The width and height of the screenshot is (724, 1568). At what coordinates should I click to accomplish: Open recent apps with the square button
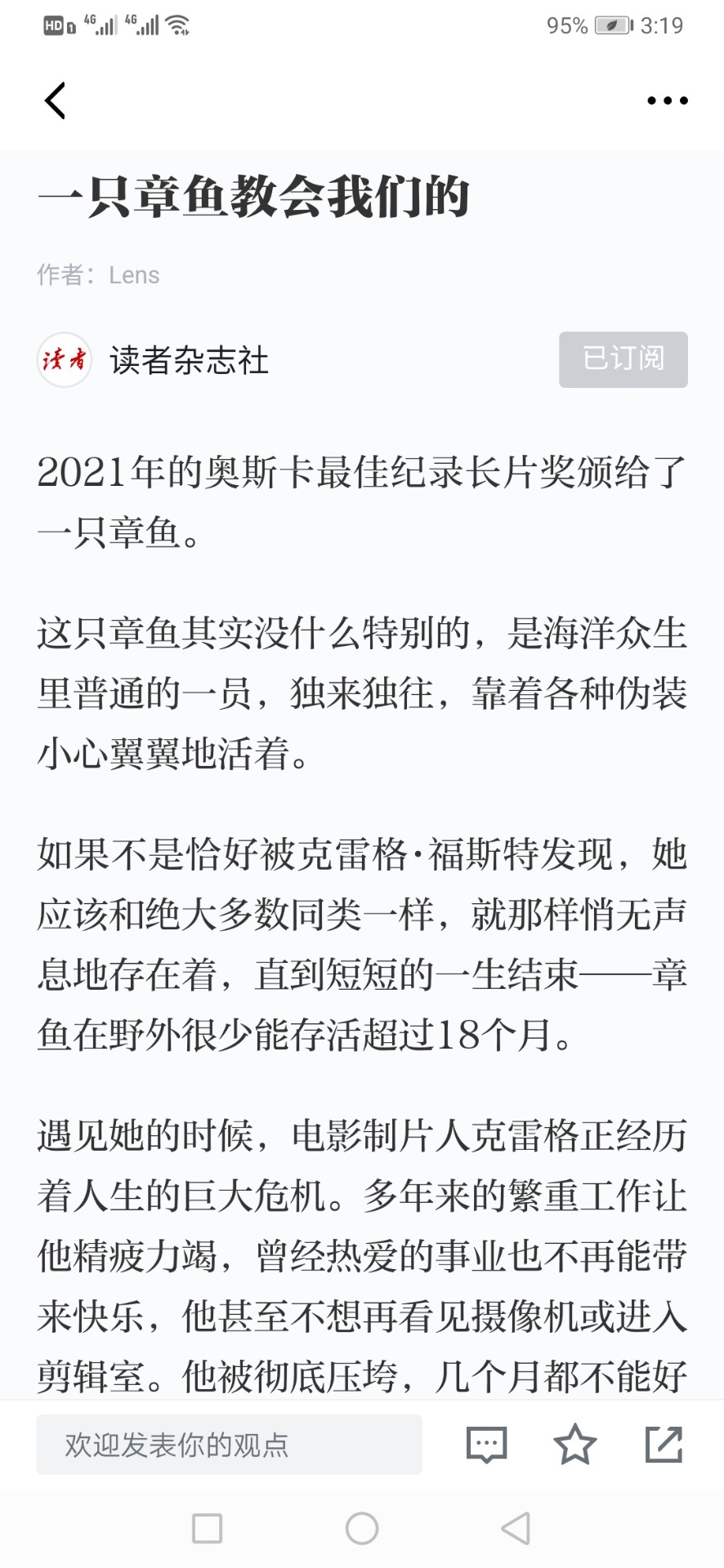[207, 1528]
